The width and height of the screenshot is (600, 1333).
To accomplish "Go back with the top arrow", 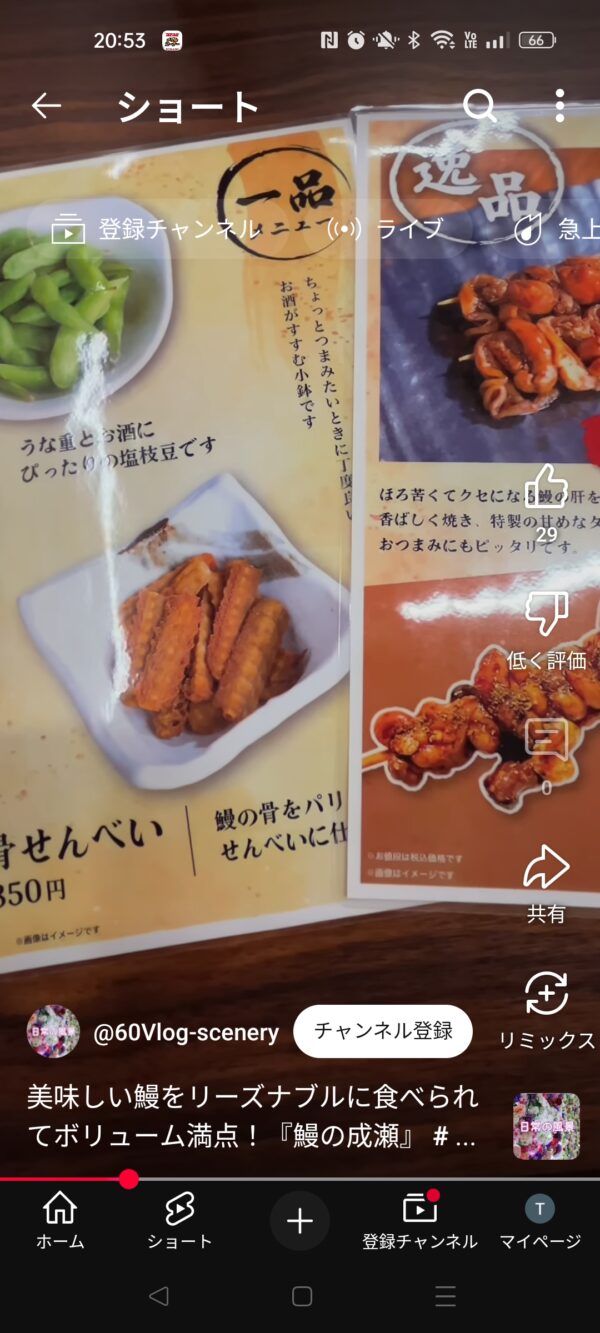I will (x=46, y=106).
